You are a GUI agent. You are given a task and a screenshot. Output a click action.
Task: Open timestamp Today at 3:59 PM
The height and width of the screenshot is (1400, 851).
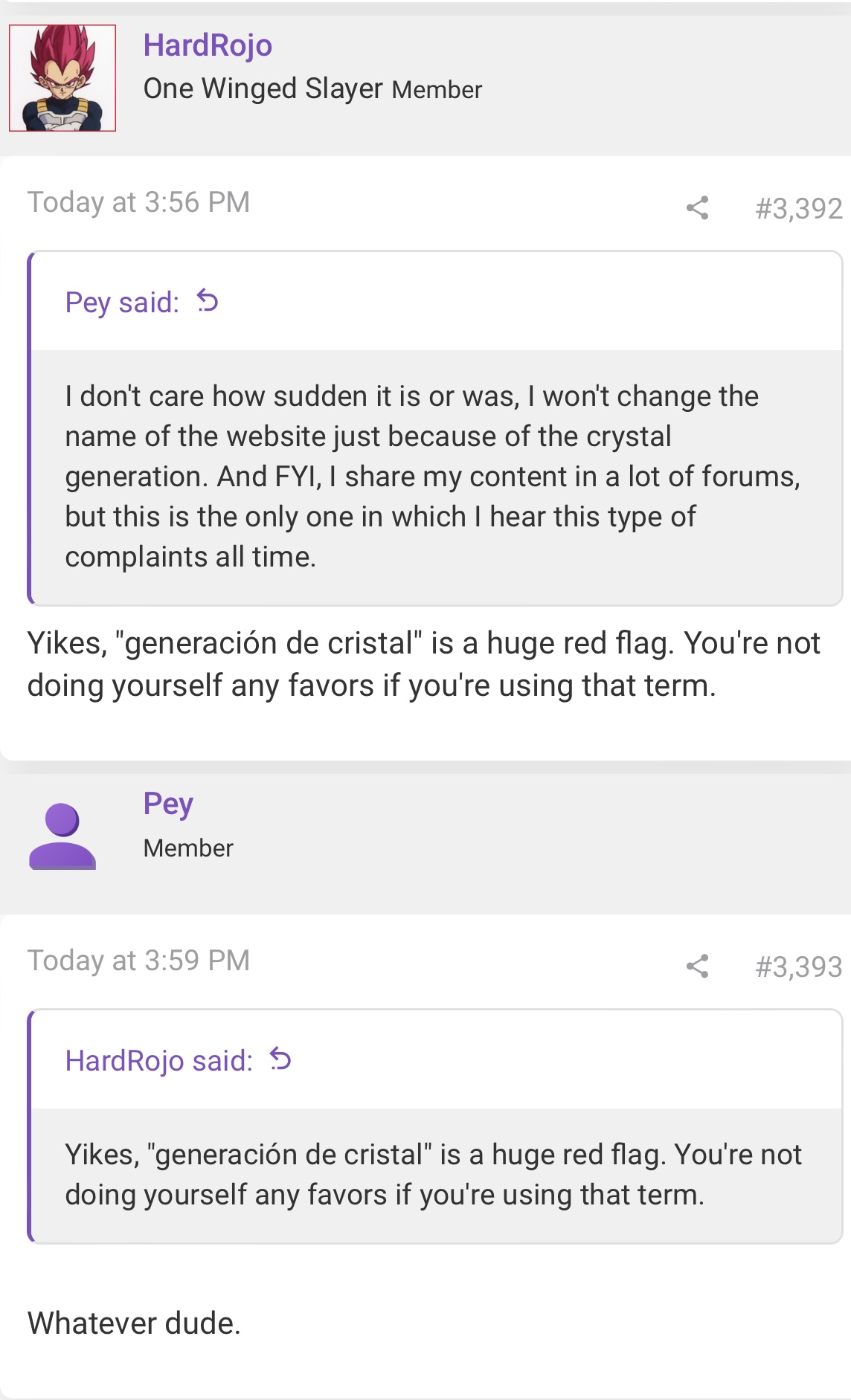pyautogui.click(x=138, y=961)
